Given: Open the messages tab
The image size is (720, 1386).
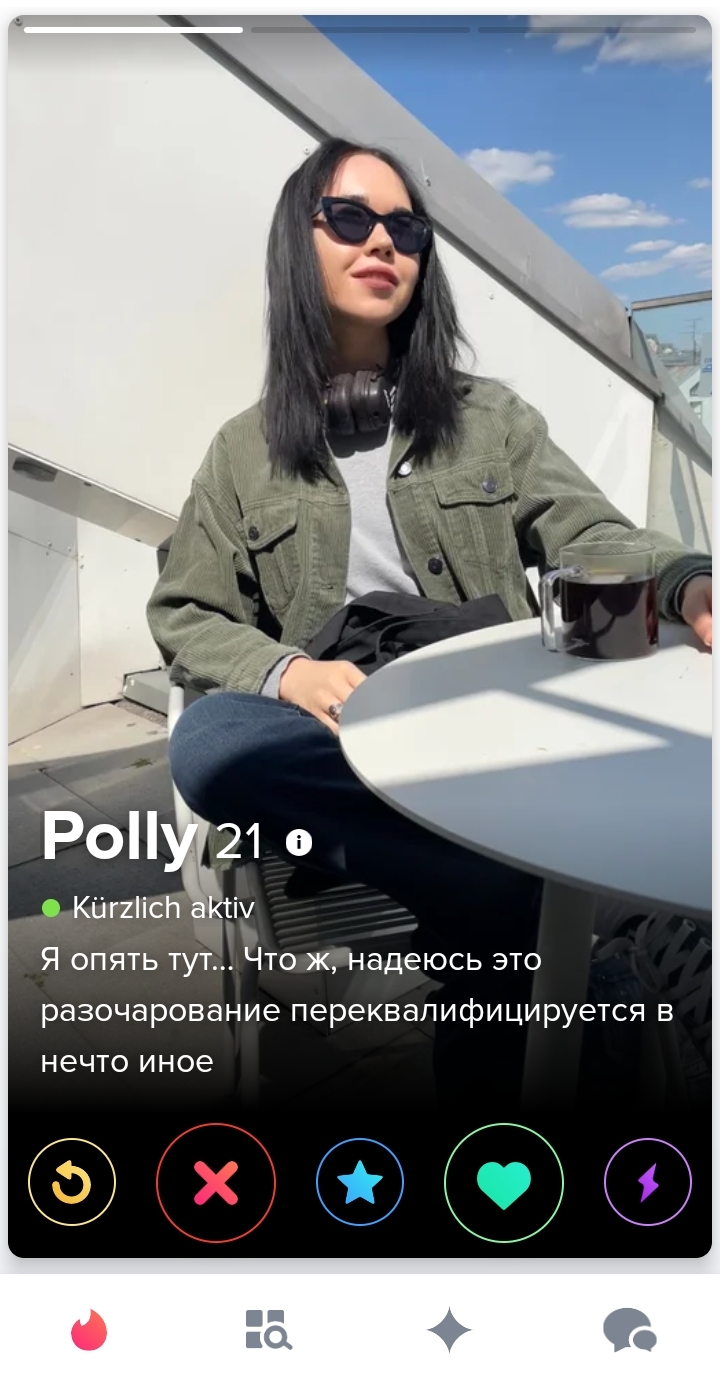Looking at the screenshot, I should pos(630,1331).
